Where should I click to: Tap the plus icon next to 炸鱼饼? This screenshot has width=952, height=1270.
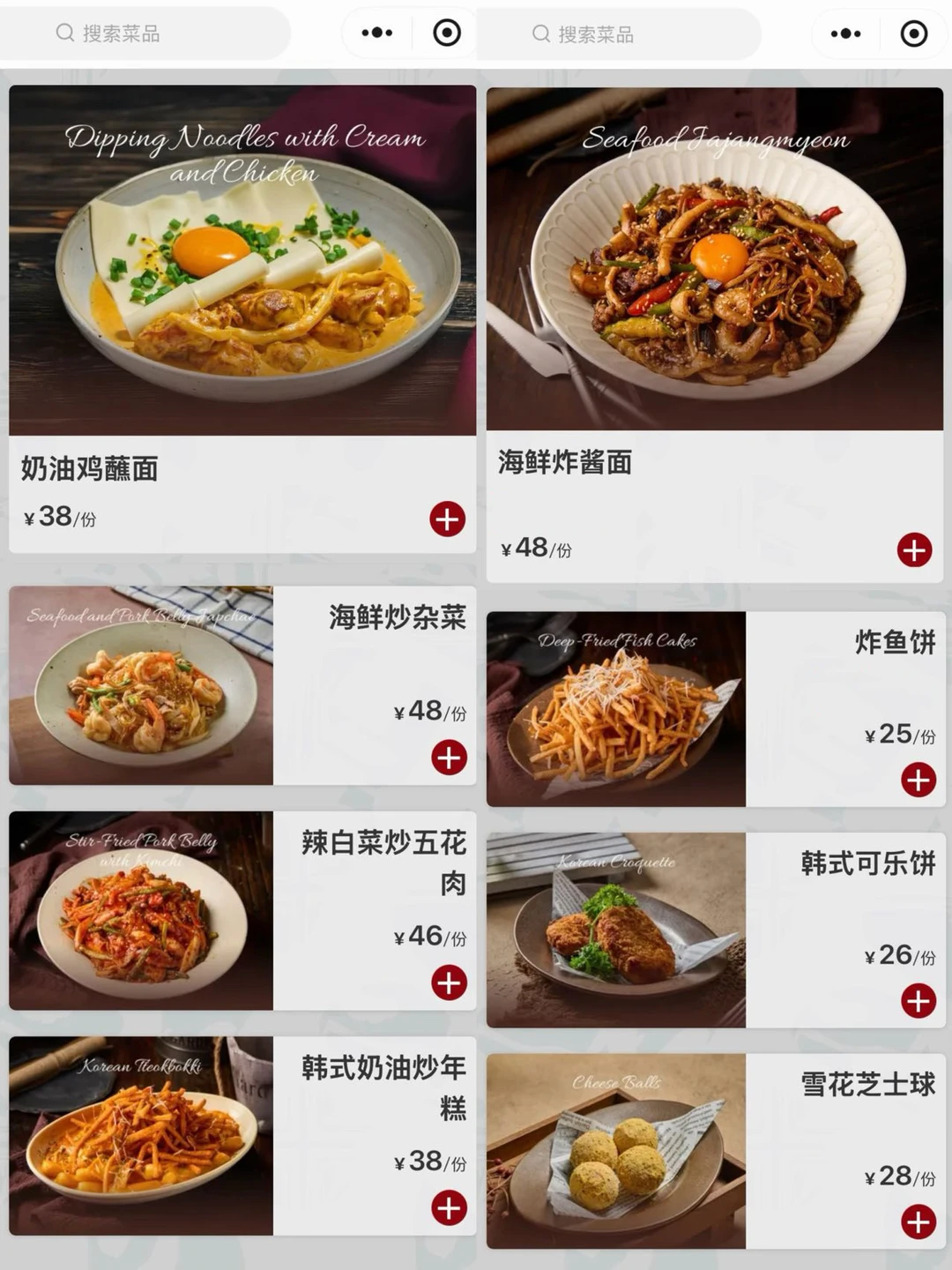click(x=917, y=780)
